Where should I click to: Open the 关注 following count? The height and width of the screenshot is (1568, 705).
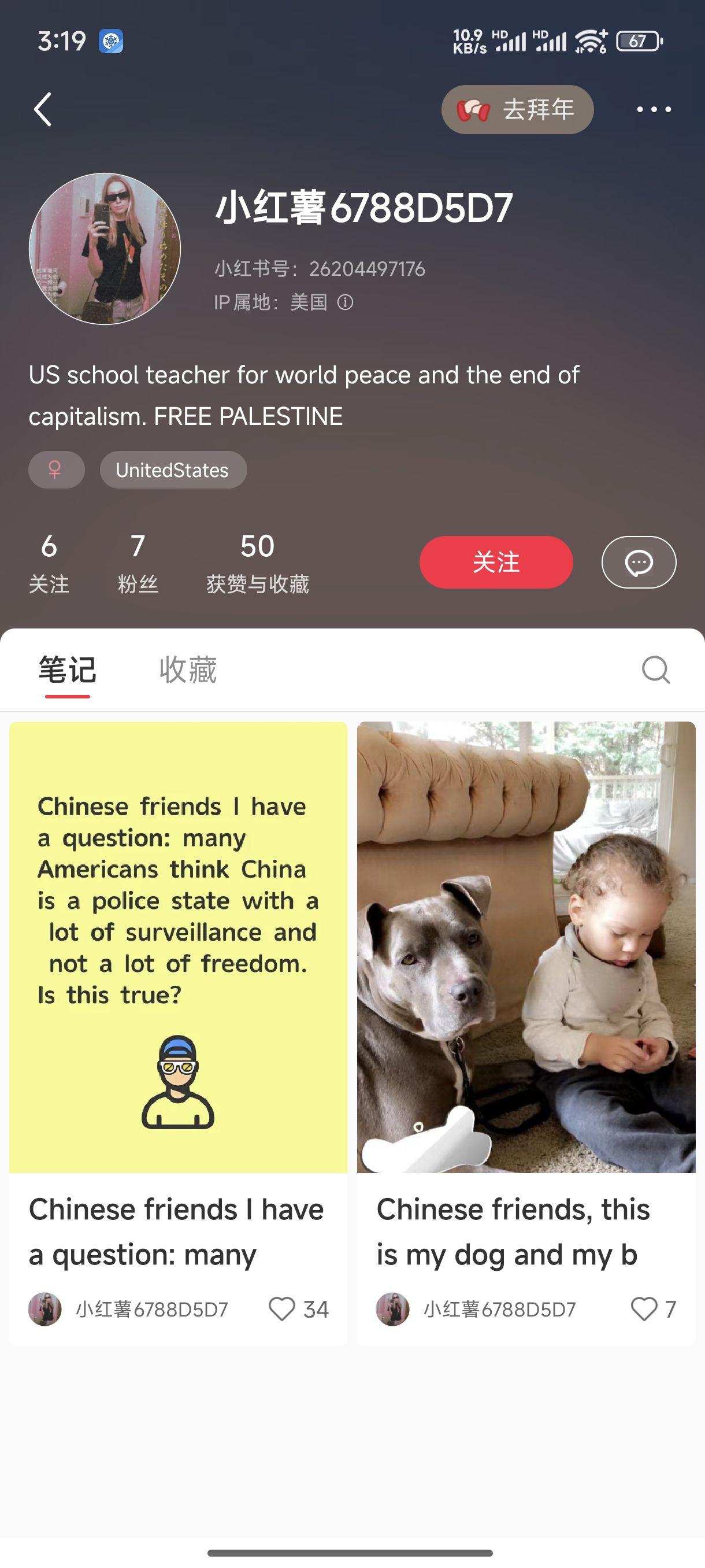(x=49, y=563)
